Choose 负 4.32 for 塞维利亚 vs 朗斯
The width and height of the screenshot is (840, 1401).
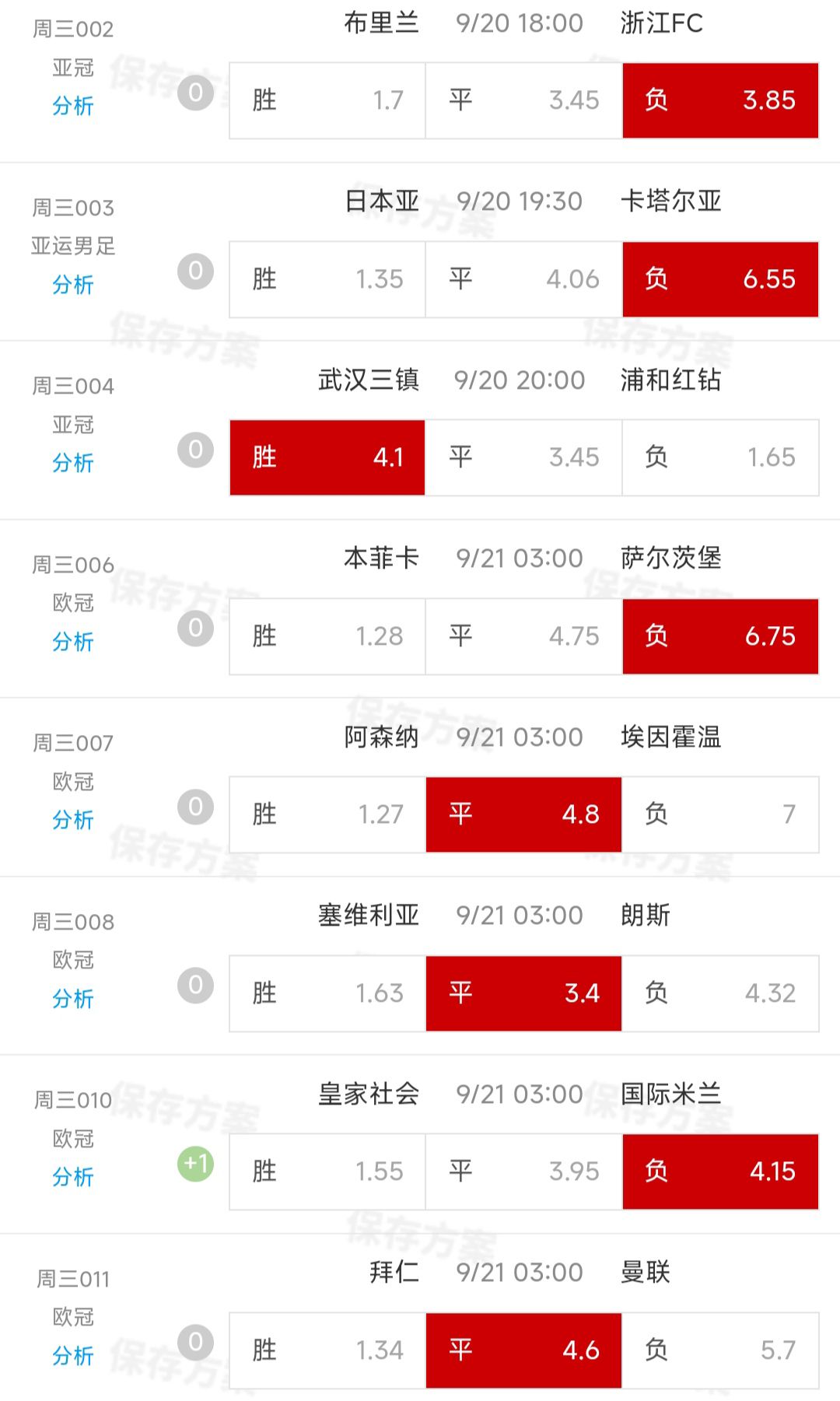point(719,993)
